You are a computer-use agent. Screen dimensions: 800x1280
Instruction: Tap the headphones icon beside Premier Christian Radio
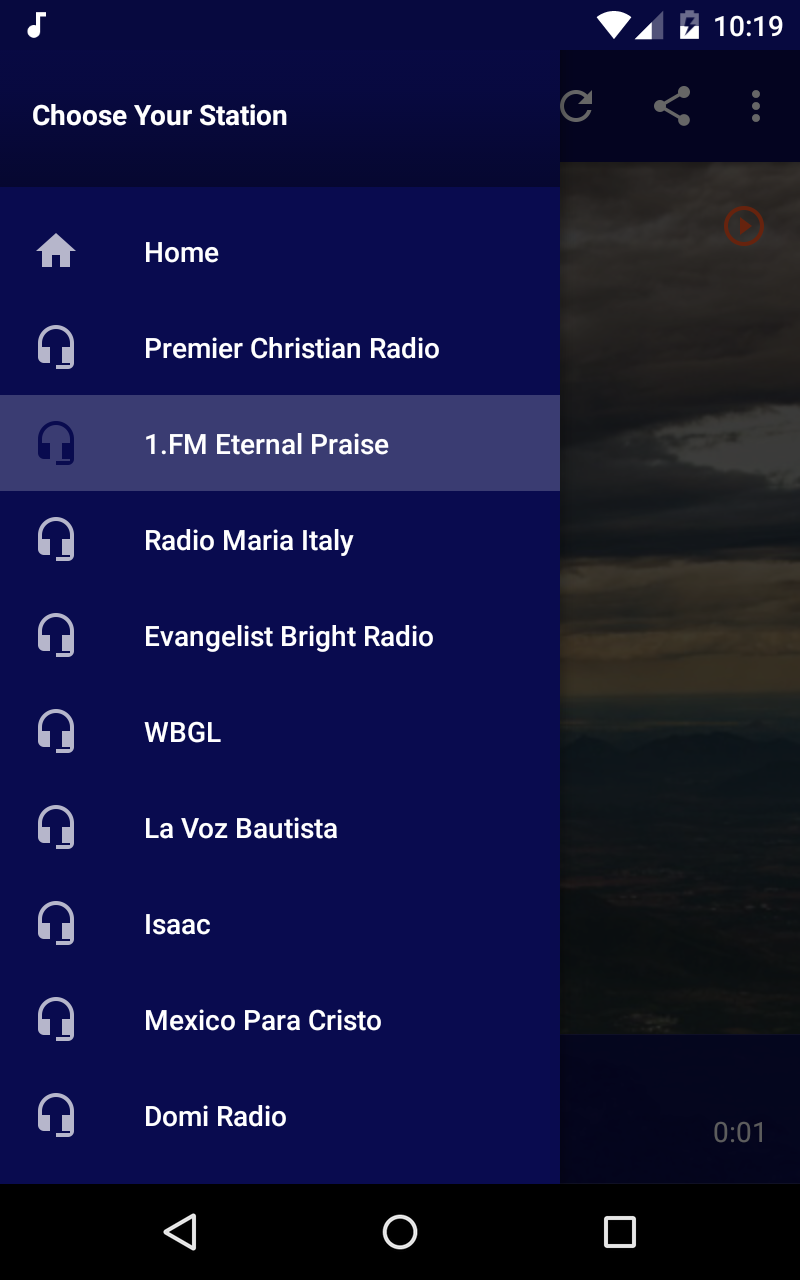[57, 348]
